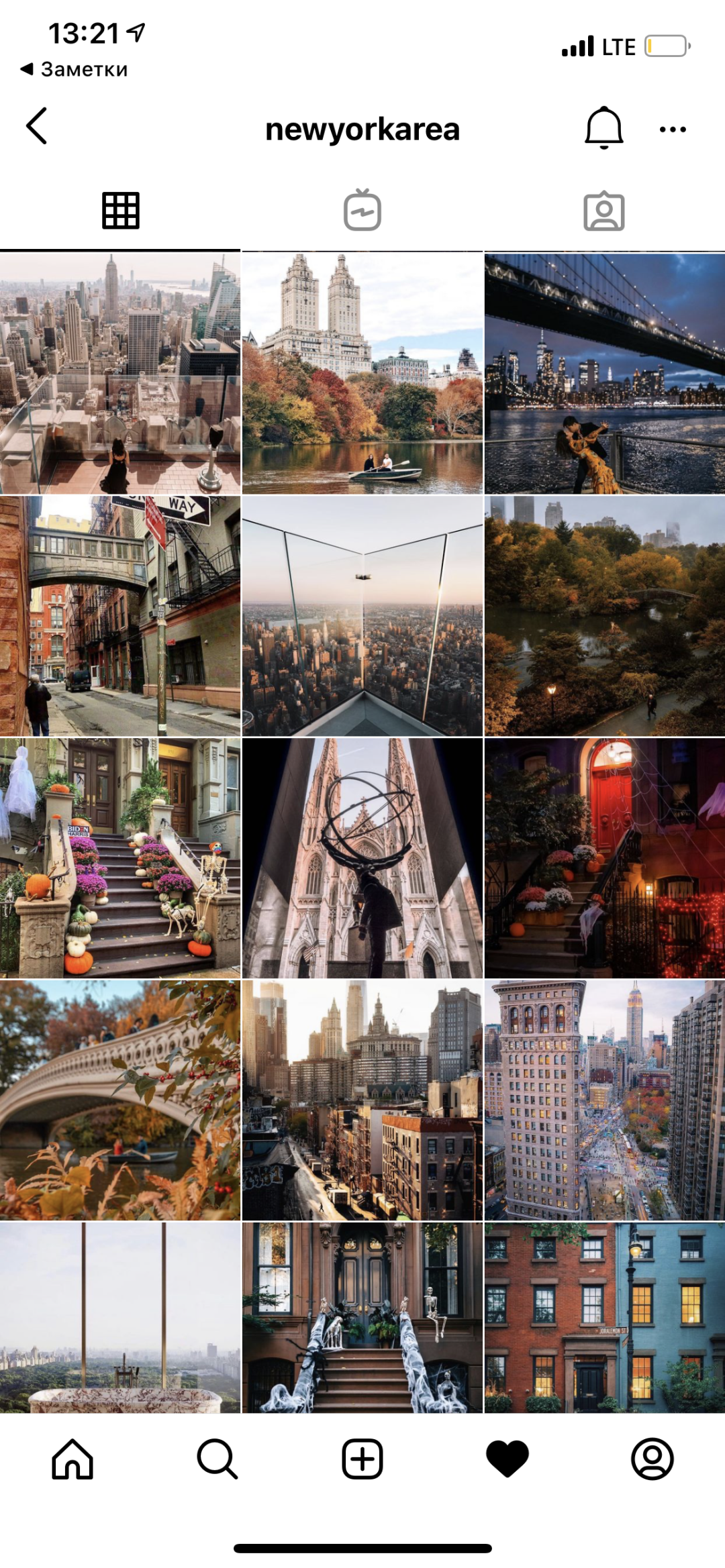Open the Flatiron building aerial post
This screenshot has height=1568, width=725.
(605, 1100)
